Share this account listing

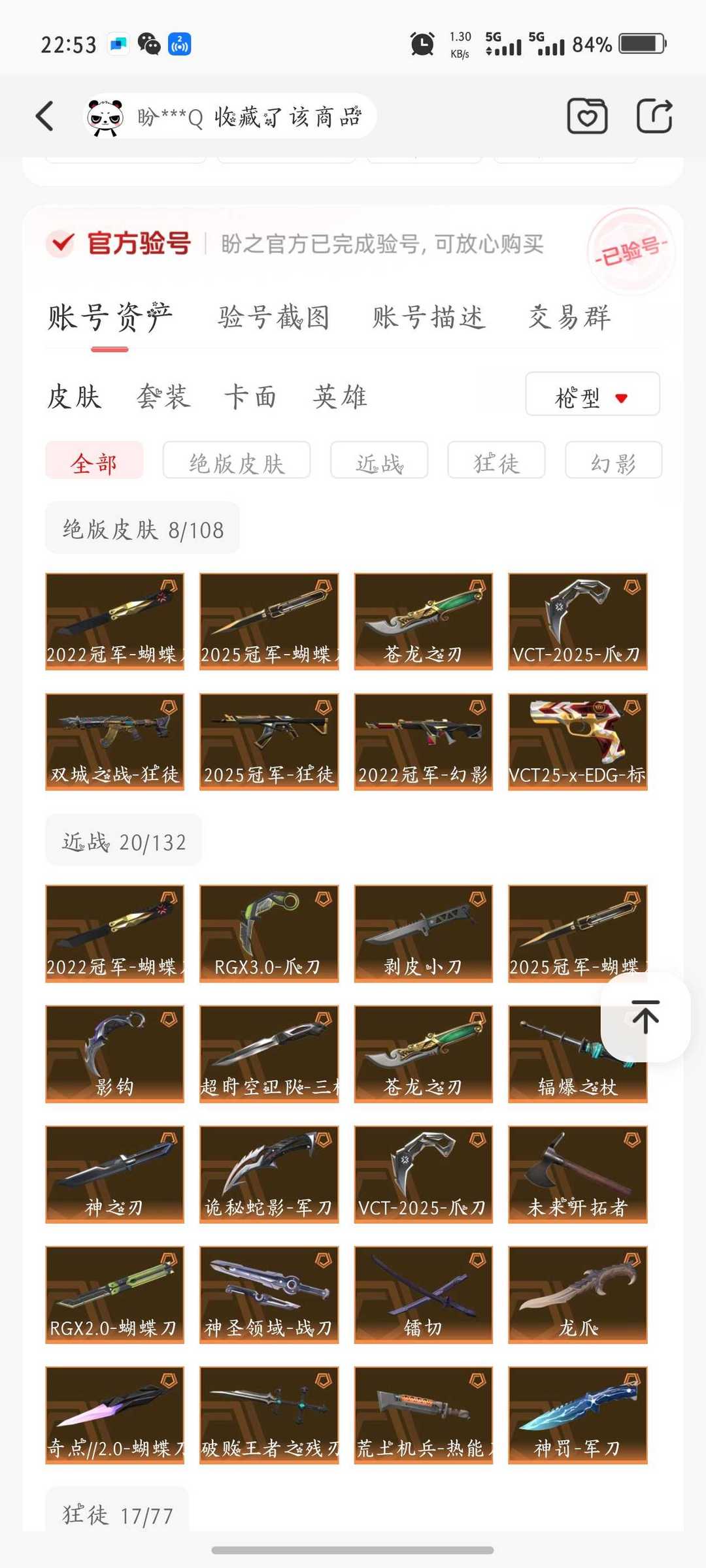point(654,117)
